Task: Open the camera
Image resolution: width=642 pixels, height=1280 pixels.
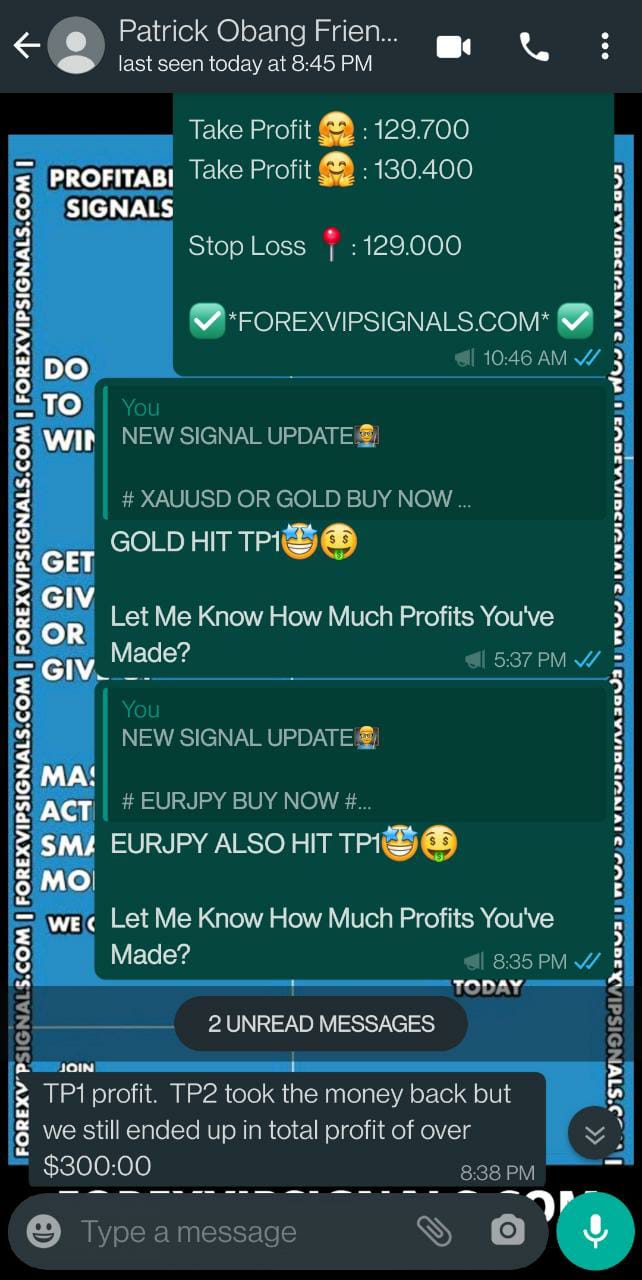Action: point(508,1231)
